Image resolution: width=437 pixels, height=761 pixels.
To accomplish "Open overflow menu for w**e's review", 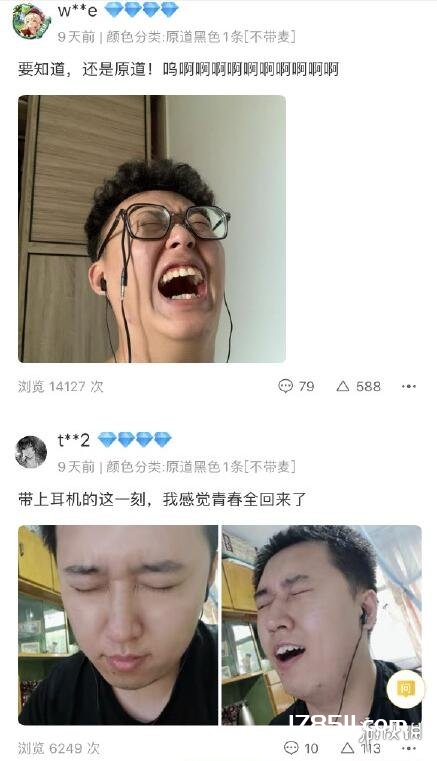I will tap(409, 386).
